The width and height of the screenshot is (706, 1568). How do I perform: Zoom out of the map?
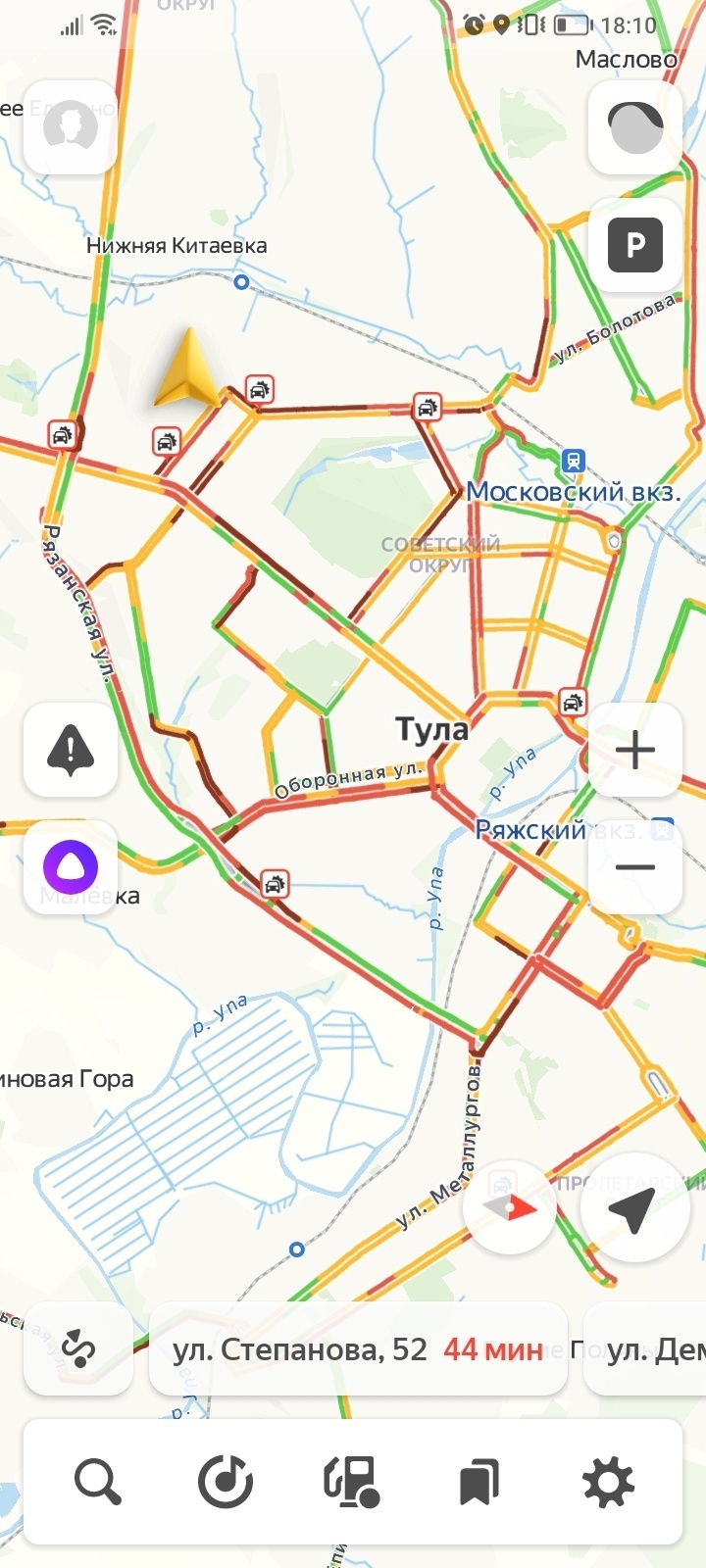click(x=635, y=867)
